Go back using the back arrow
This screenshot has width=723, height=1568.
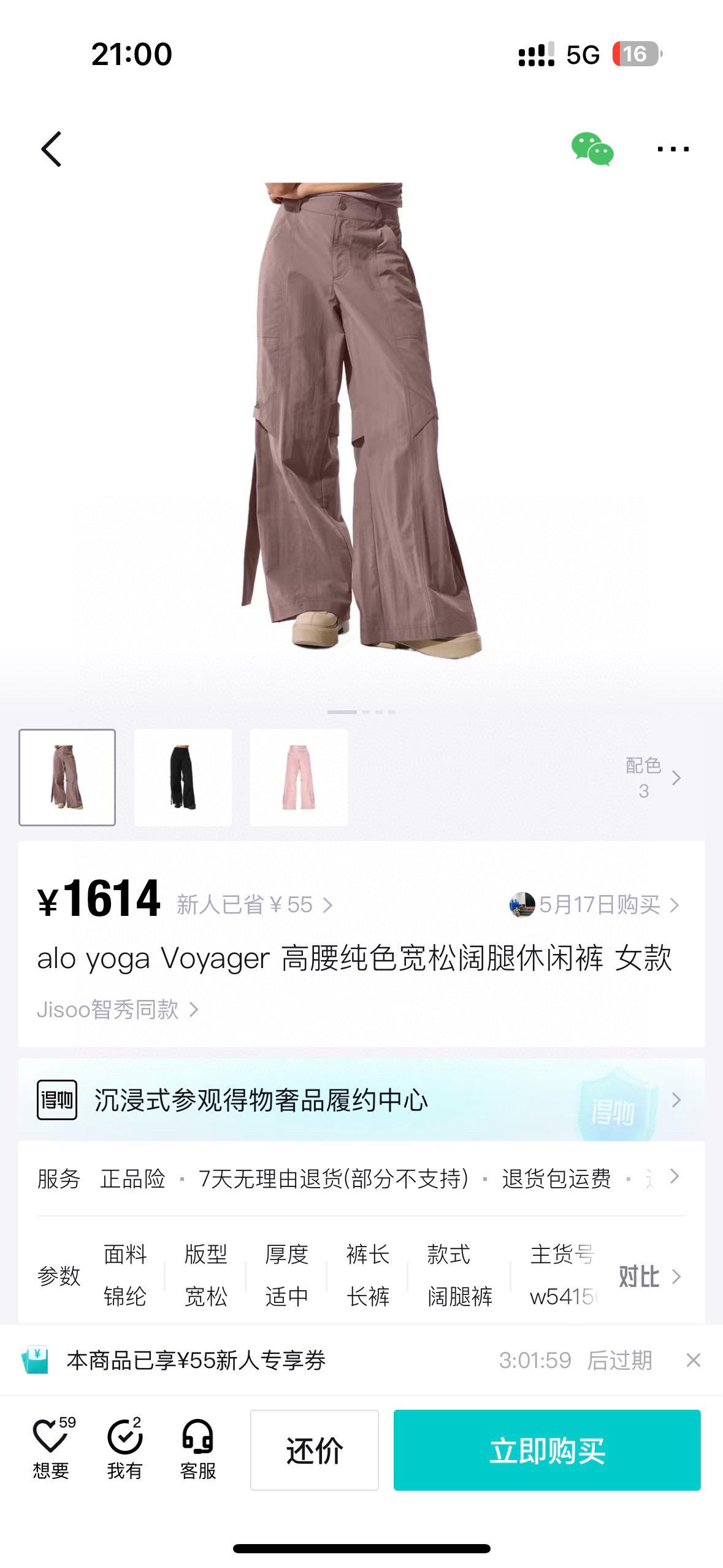pos(52,149)
